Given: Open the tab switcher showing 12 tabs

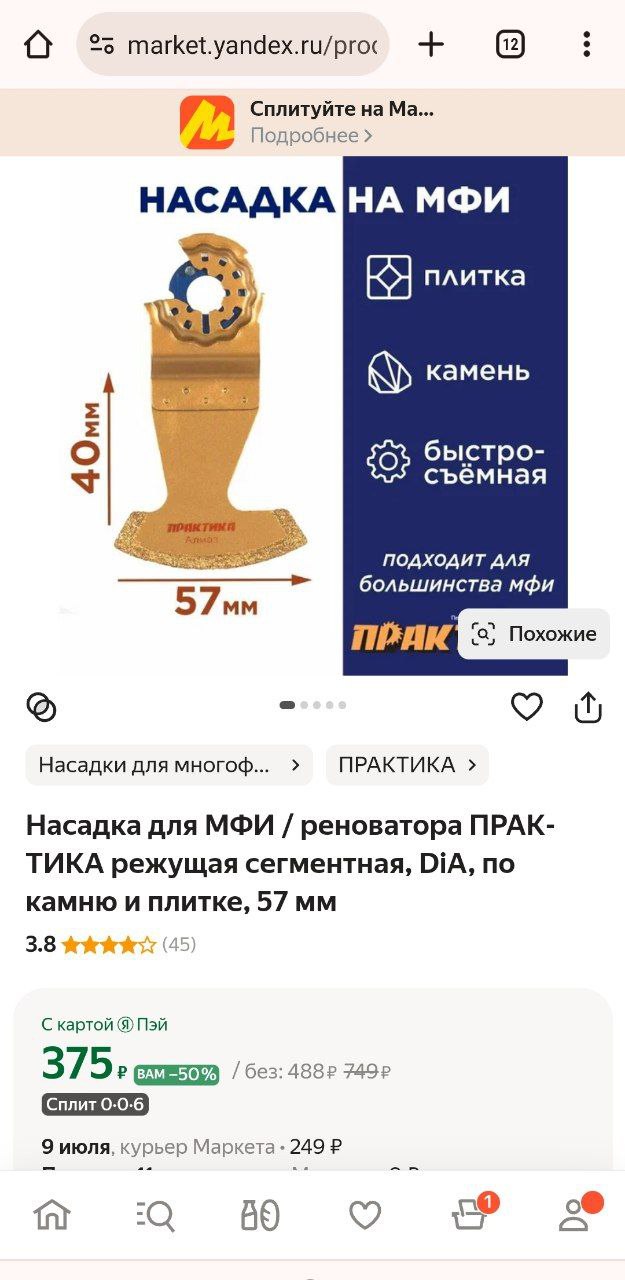Looking at the screenshot, I should (510, 44).
